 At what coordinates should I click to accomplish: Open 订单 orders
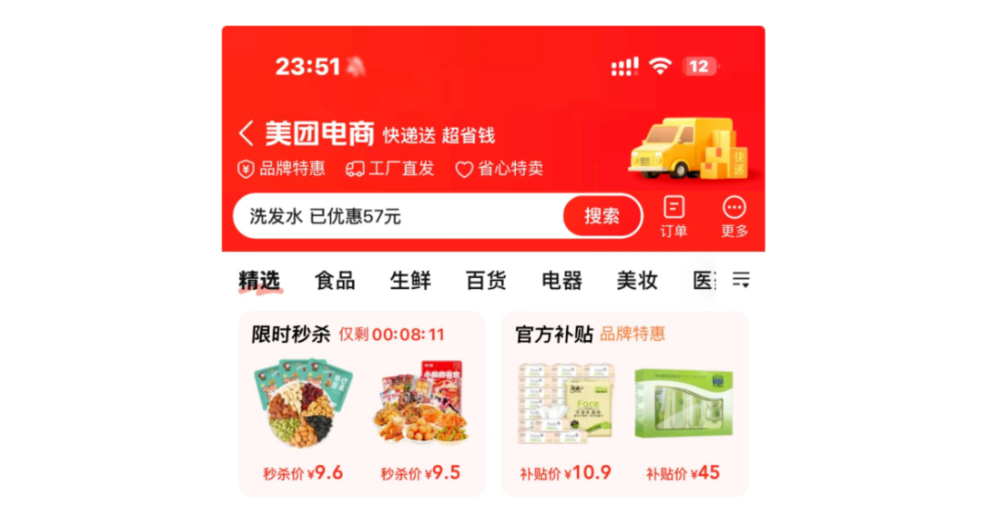tap(674, 216)
